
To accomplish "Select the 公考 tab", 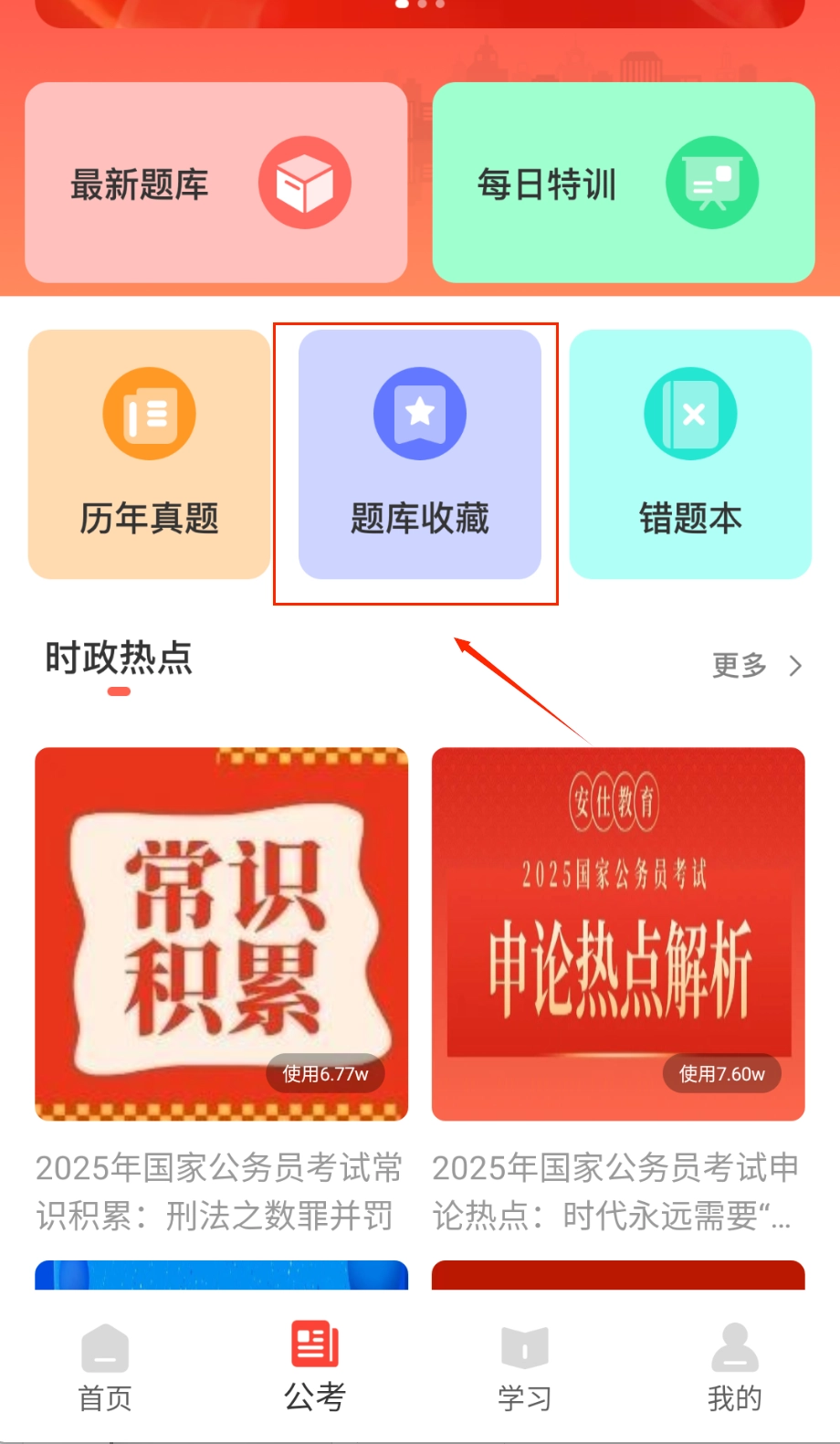I will [x=315, y=1367].
